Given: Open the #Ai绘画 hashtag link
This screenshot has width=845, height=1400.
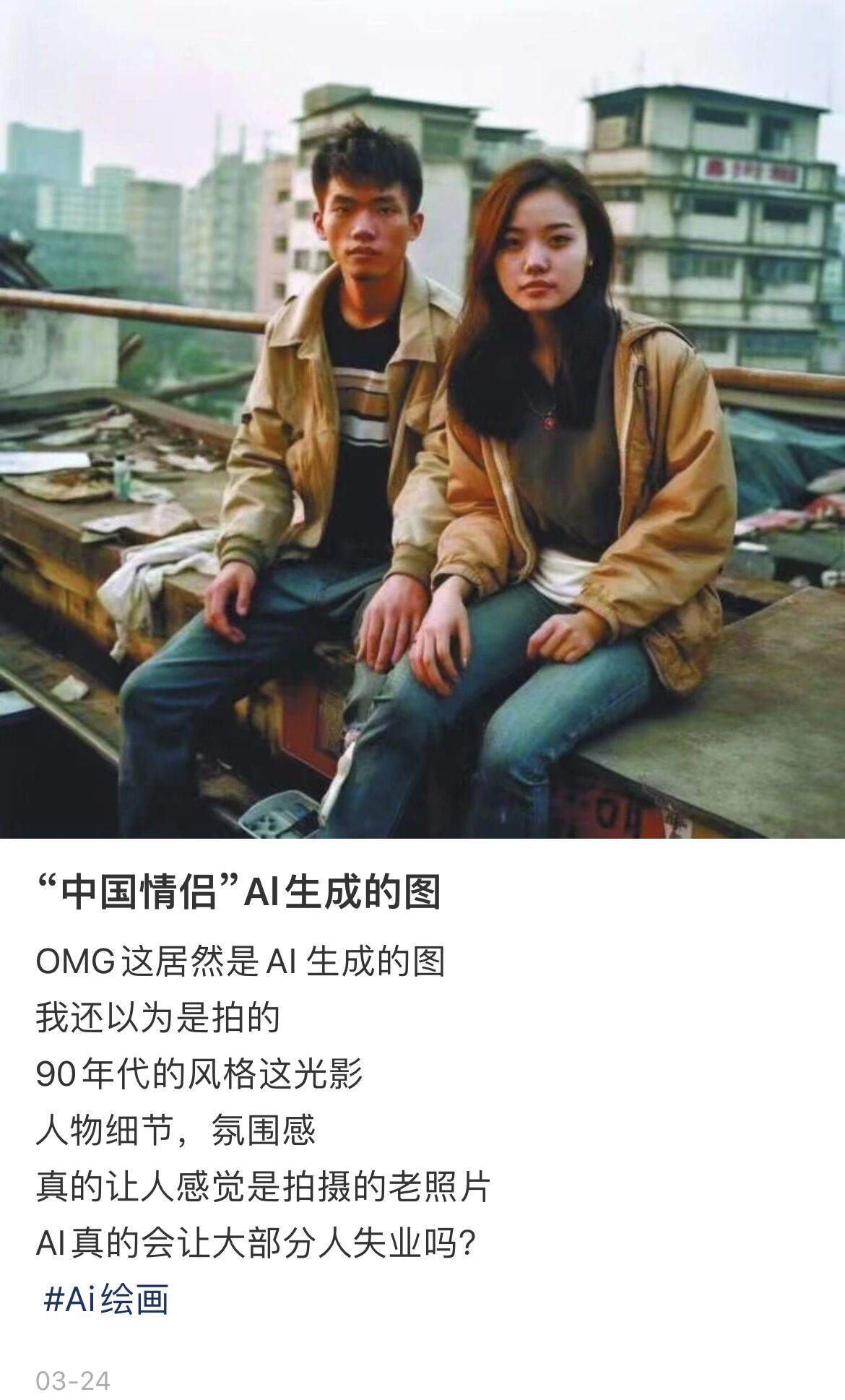Looking at the screenshot, I should (x=106, y=1299).
